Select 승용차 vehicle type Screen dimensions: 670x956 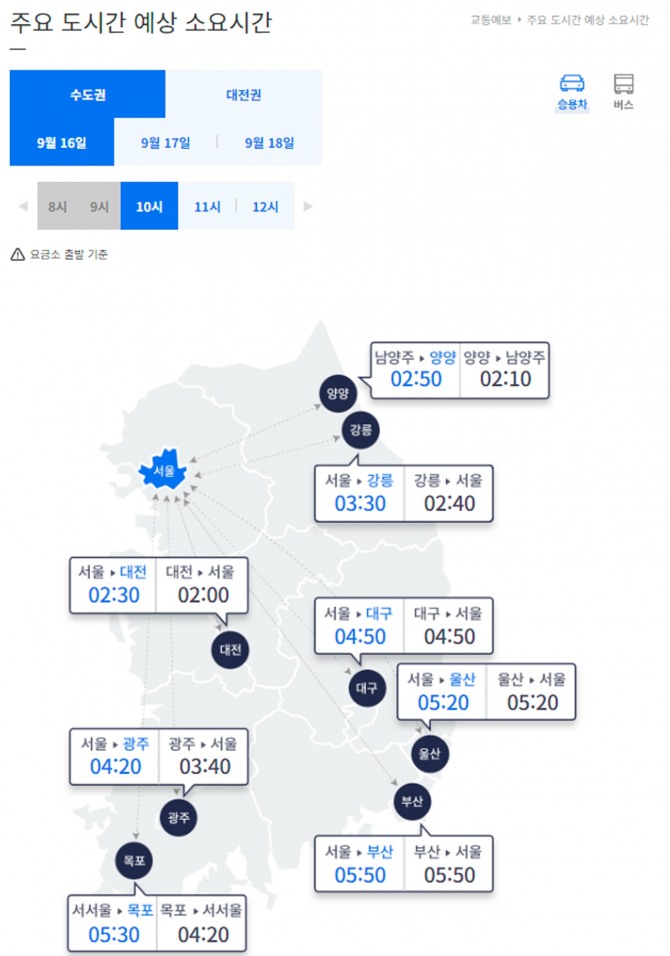click(572, 90)
